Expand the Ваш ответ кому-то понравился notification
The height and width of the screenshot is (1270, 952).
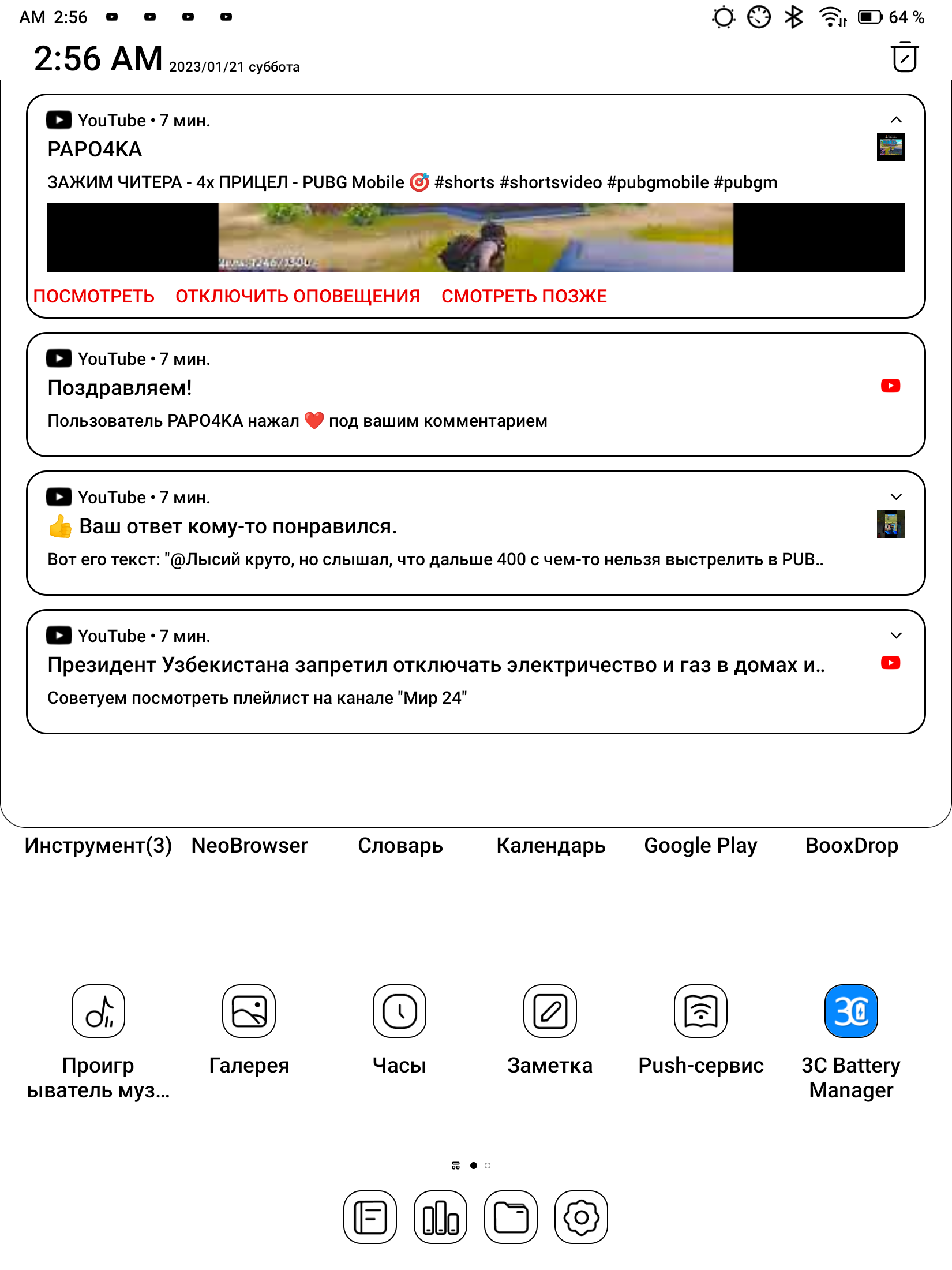pos(895,497)
